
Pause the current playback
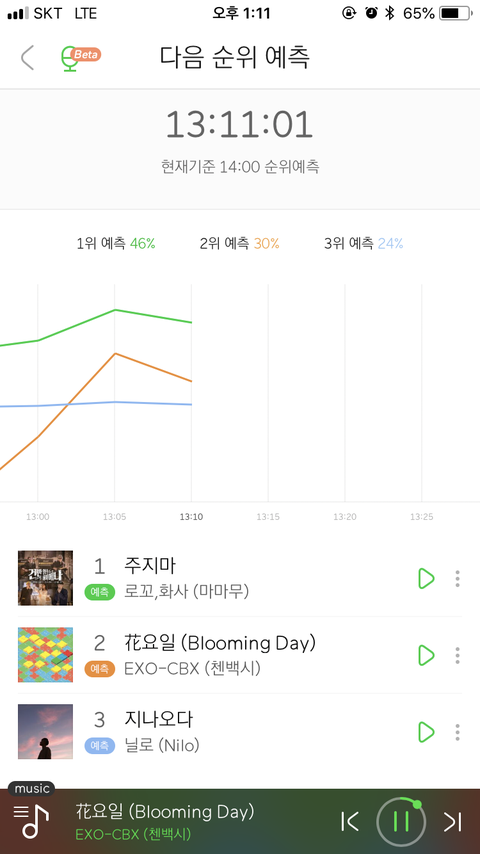click(402, 821)
